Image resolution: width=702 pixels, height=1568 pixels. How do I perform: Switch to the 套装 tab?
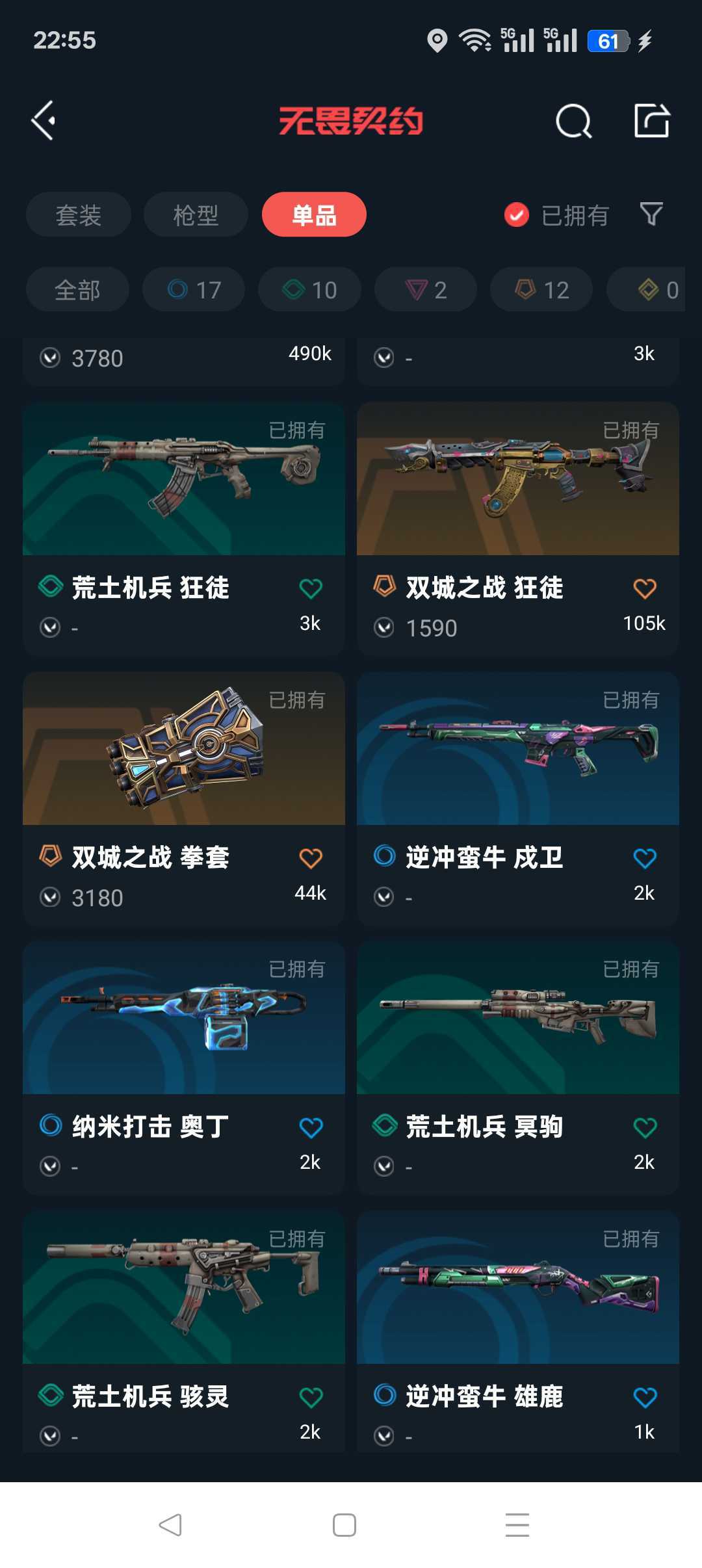(79, 215)
